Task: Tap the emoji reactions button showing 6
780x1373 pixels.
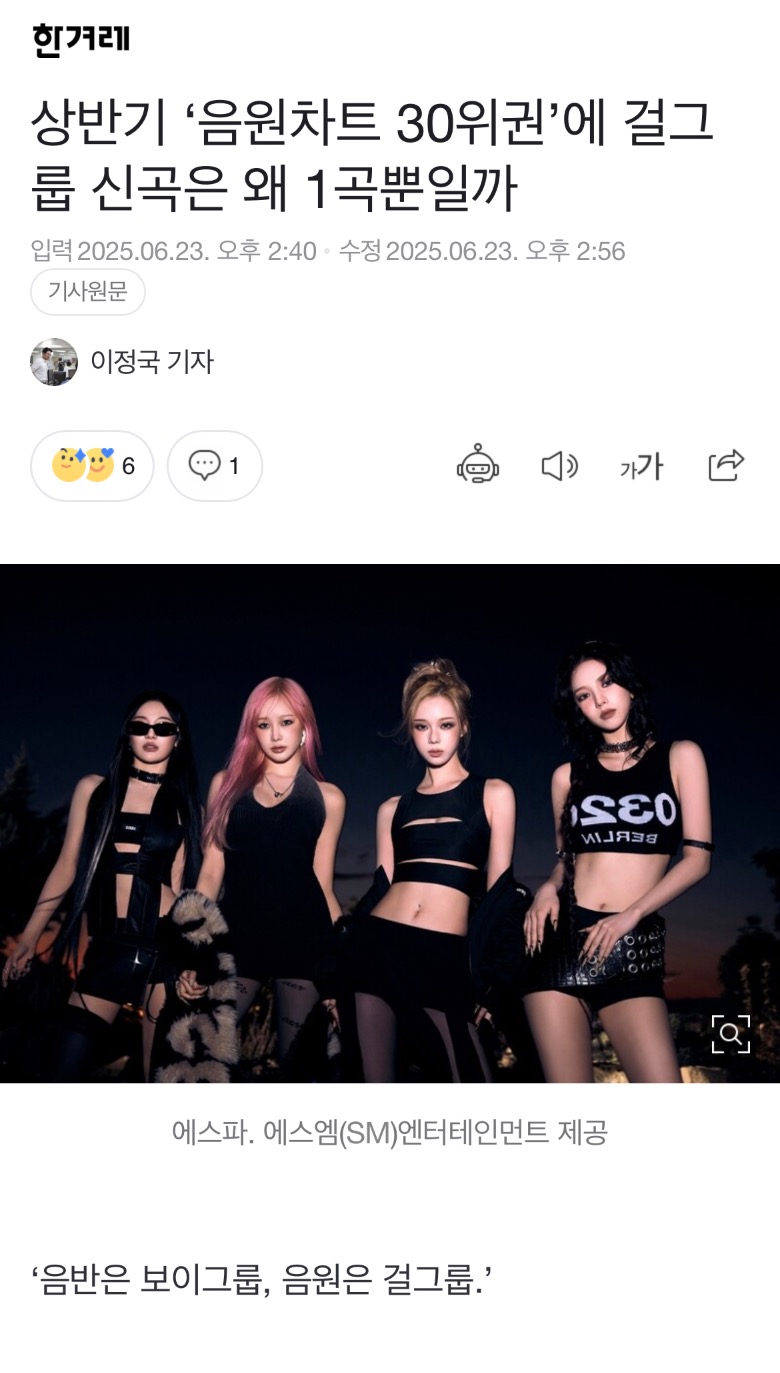Action: pyautogui.click(x=93, y=466)
